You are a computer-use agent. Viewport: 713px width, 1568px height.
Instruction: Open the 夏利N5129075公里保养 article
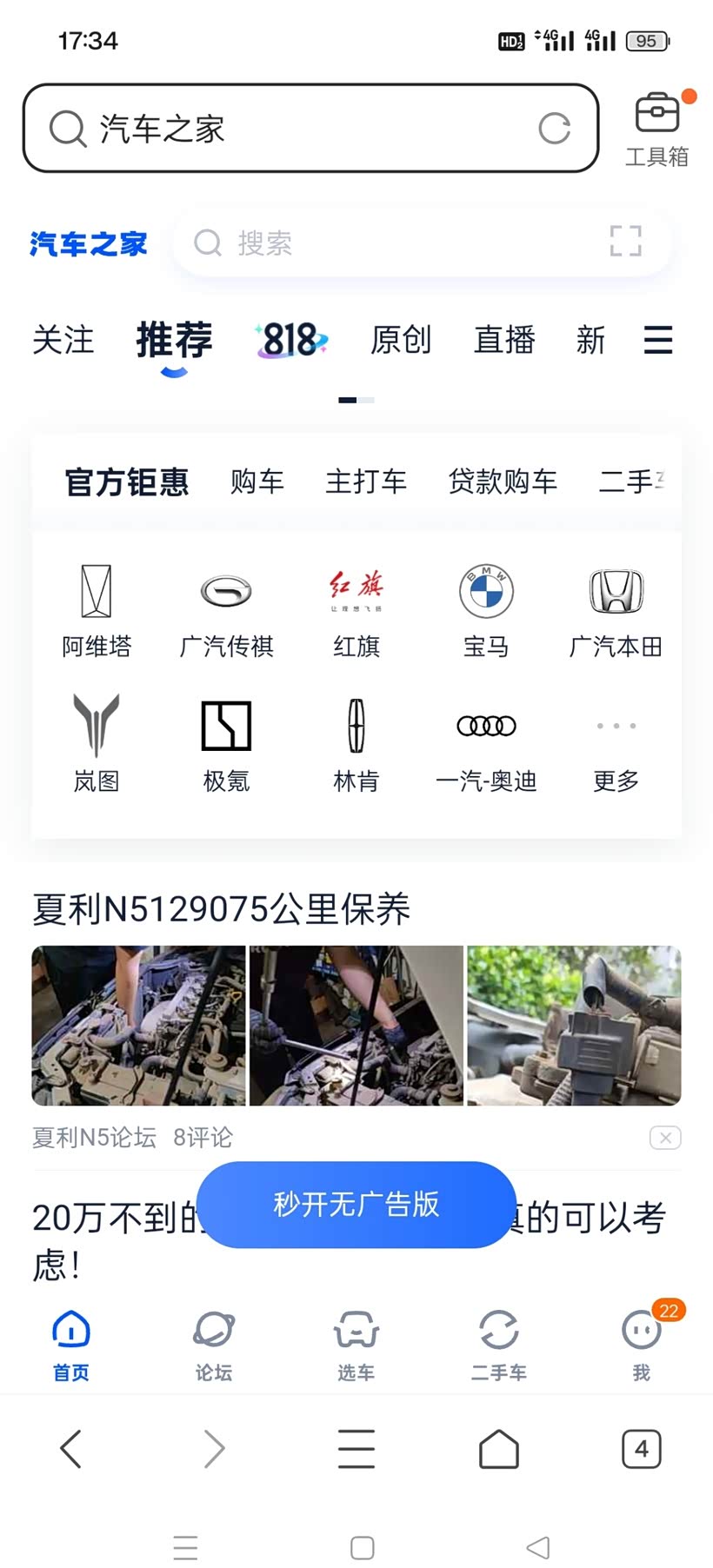[222, 909]
